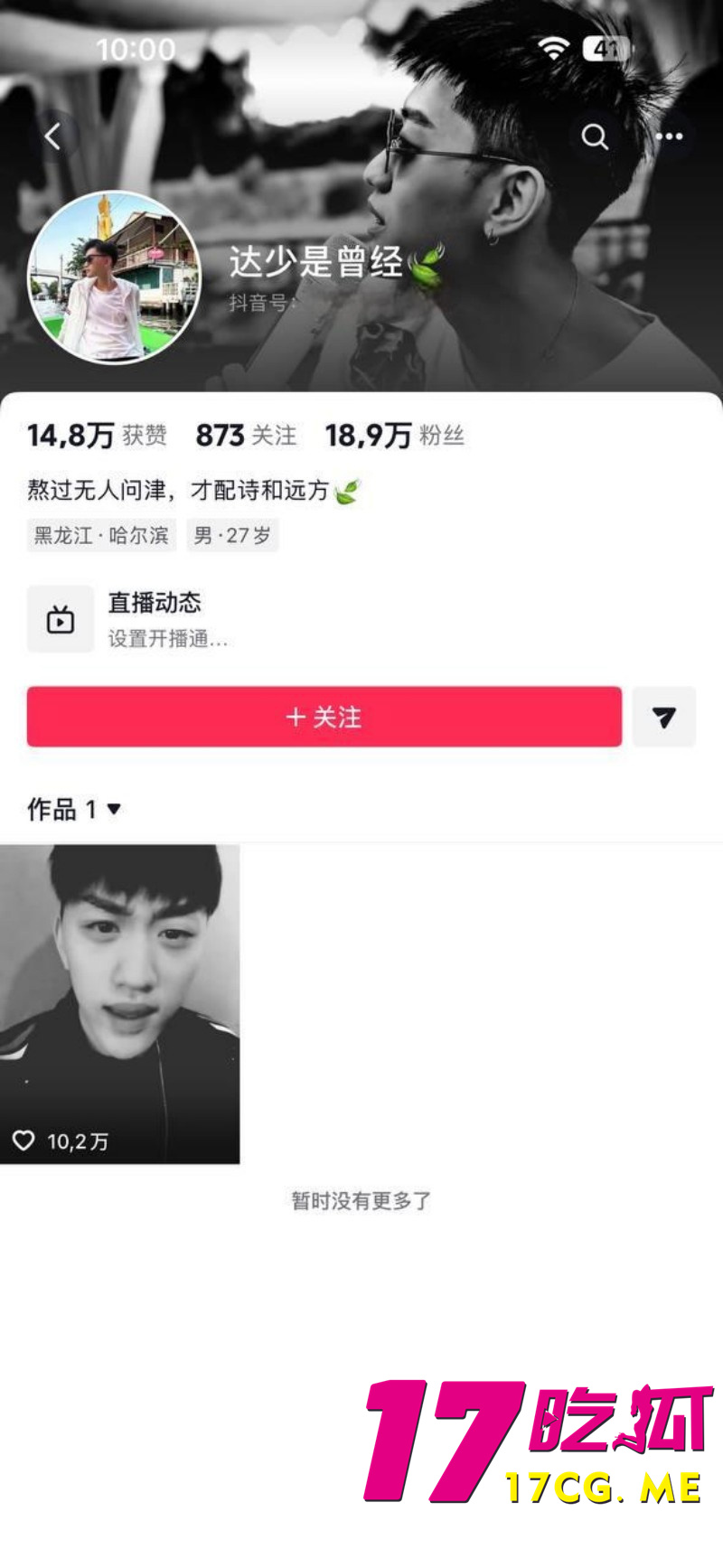Viewport: 723px width, 1568px height.
Task: Tap the battery indicator in status bar
Action: pos(606,49)
